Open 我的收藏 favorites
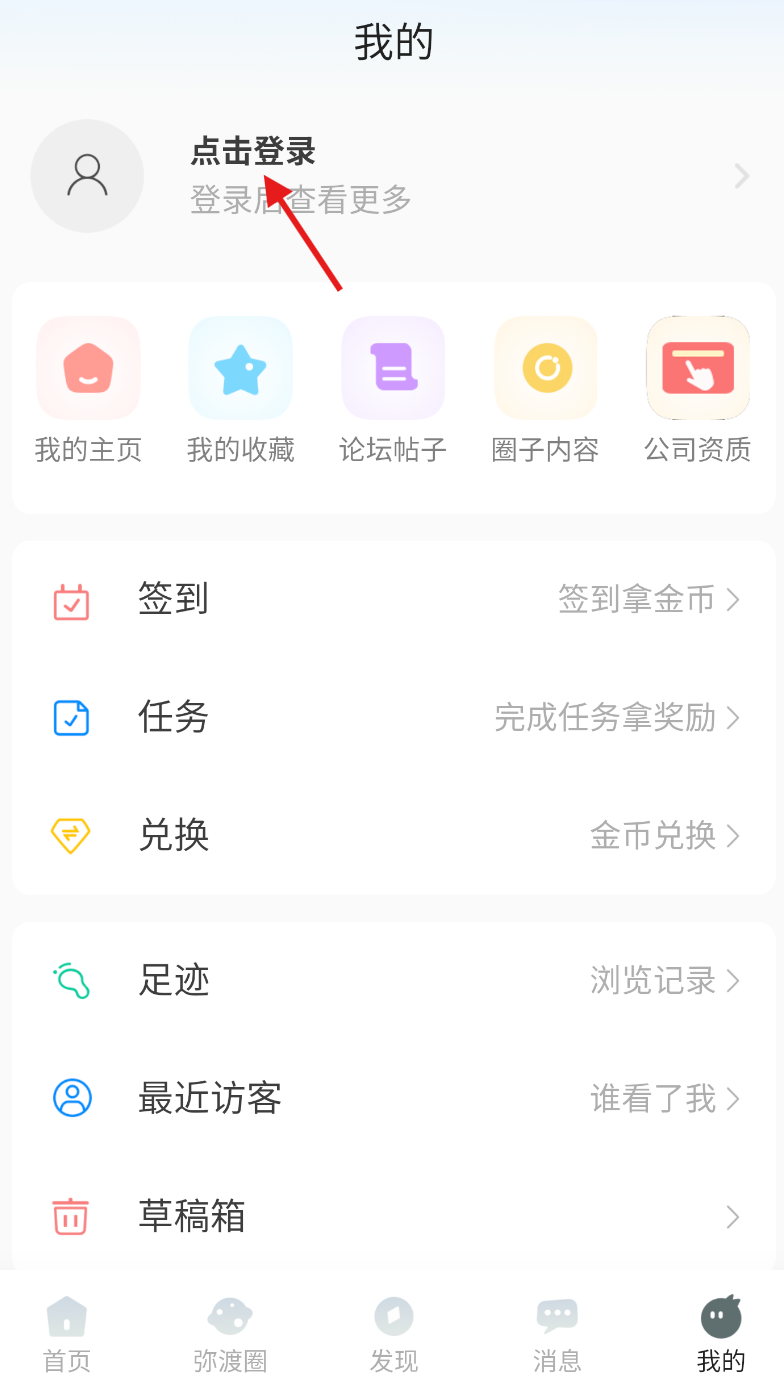The height and width of the screenshot is (1377, 784). click(240, 390)
